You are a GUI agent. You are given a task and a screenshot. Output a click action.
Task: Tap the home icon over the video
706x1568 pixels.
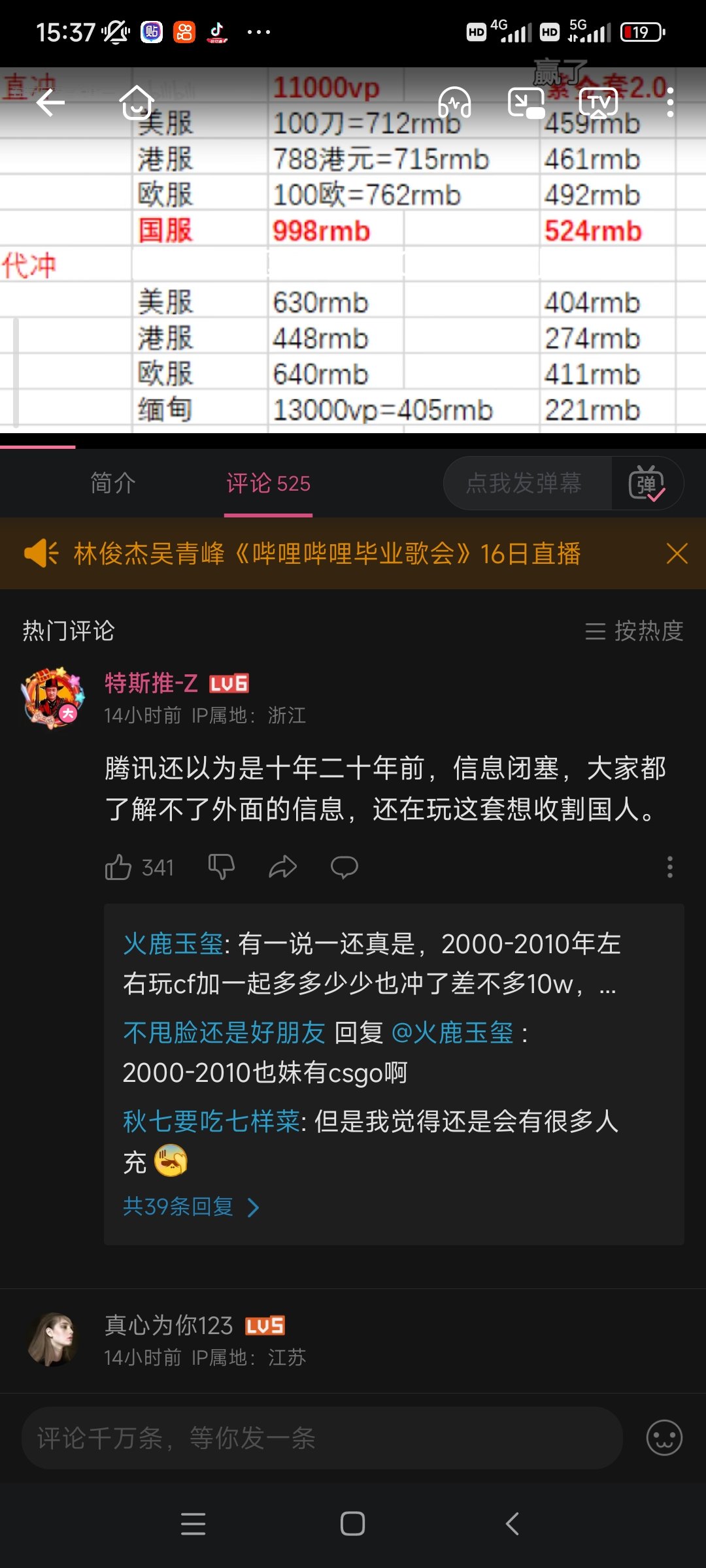click(x=137, y=103)
